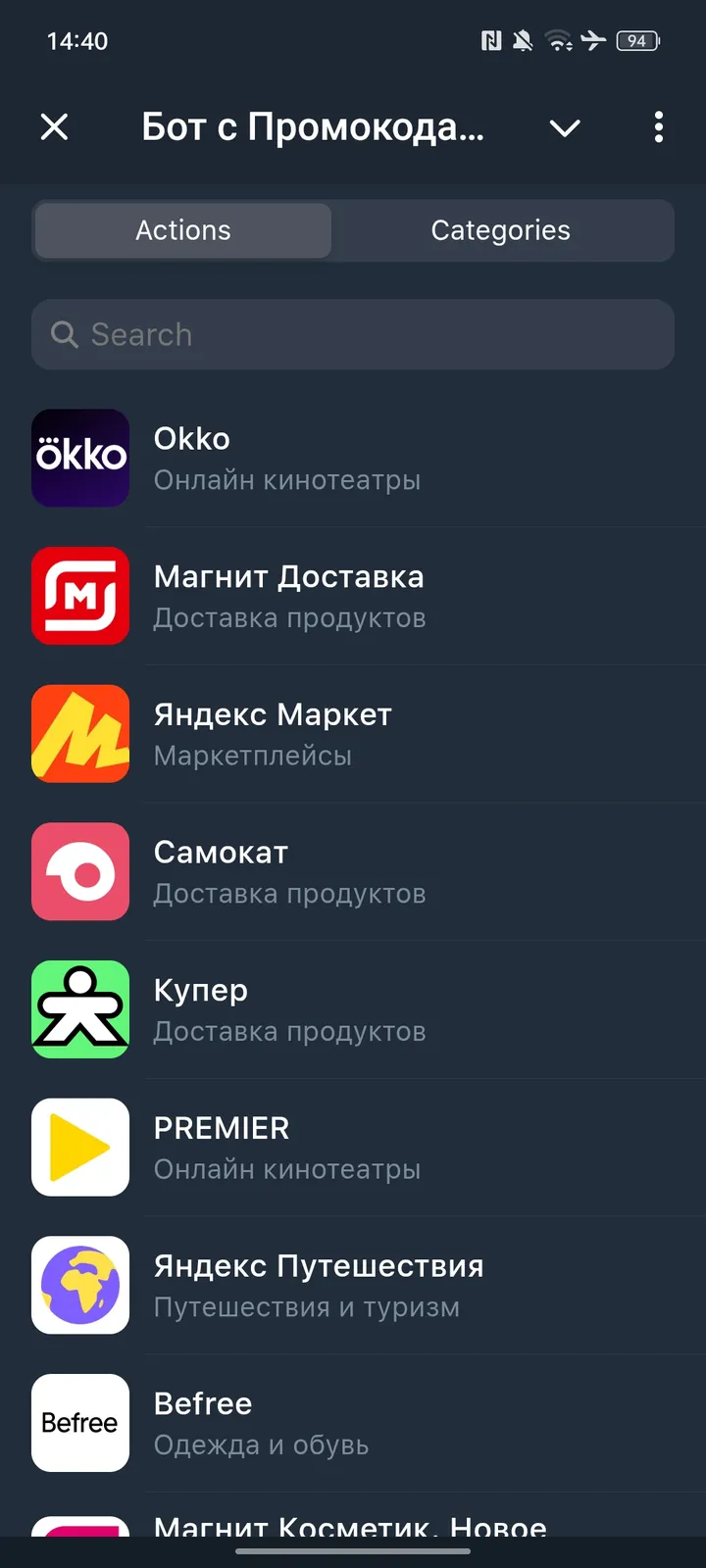Open Магнит Косметик promo entry
Image resolution: width=706 pixels, height=1568 pixels.
click(x=349, y=1526)
